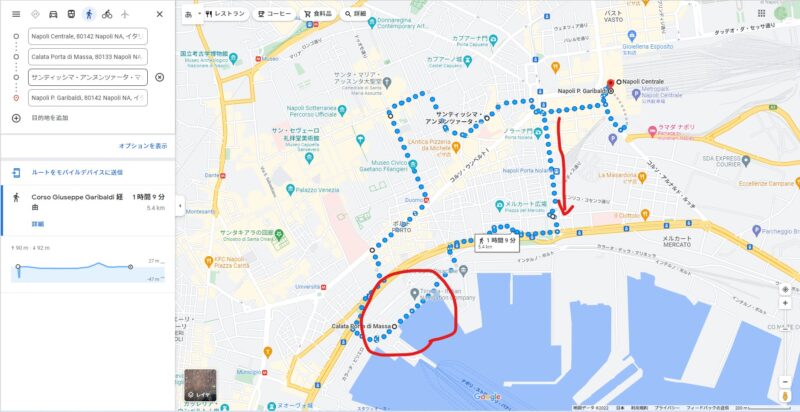Filter map by groceries (食料品) chip

pos(315,16)
